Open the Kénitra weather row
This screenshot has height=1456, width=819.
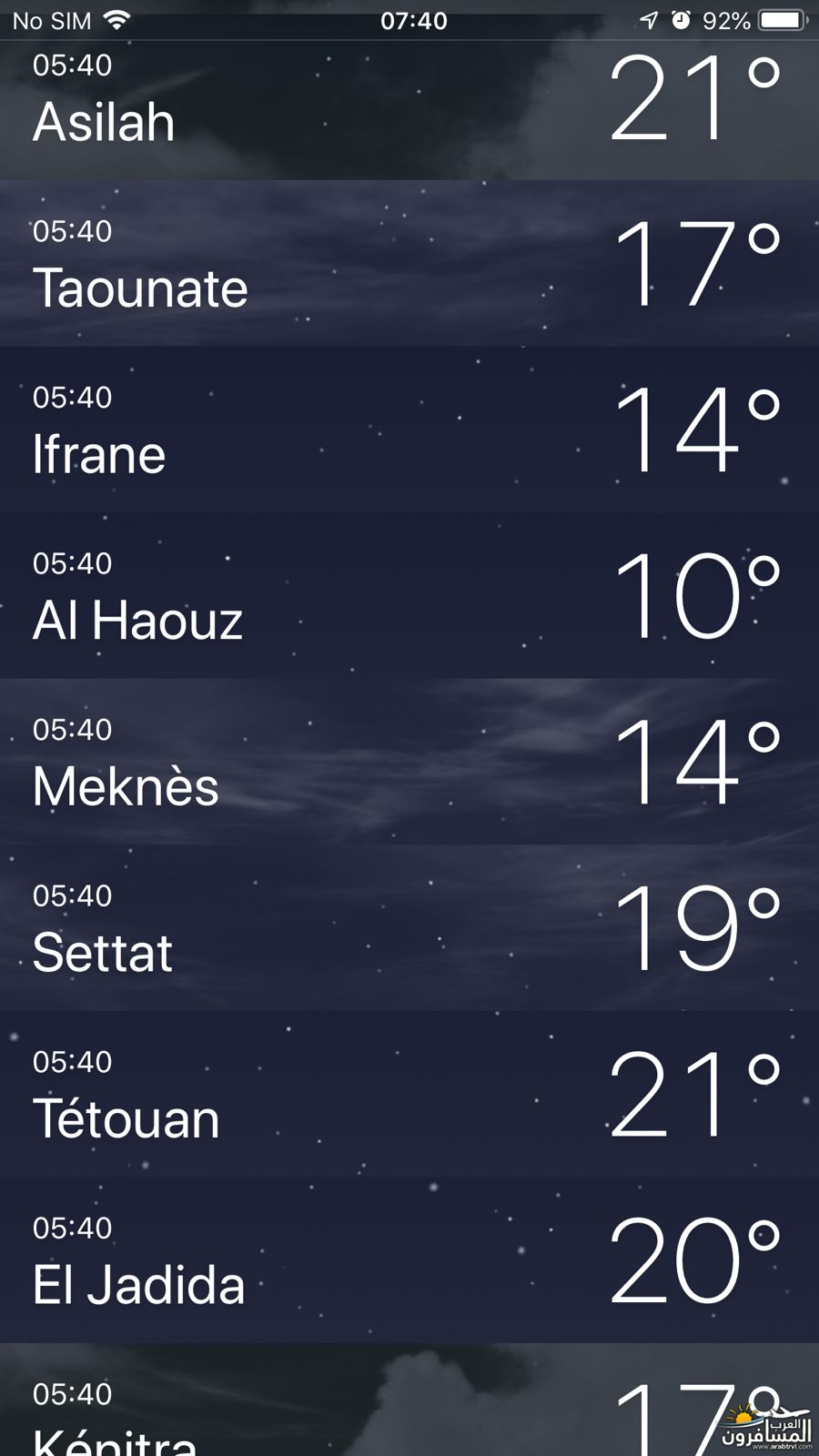(x=409, y=1406)
